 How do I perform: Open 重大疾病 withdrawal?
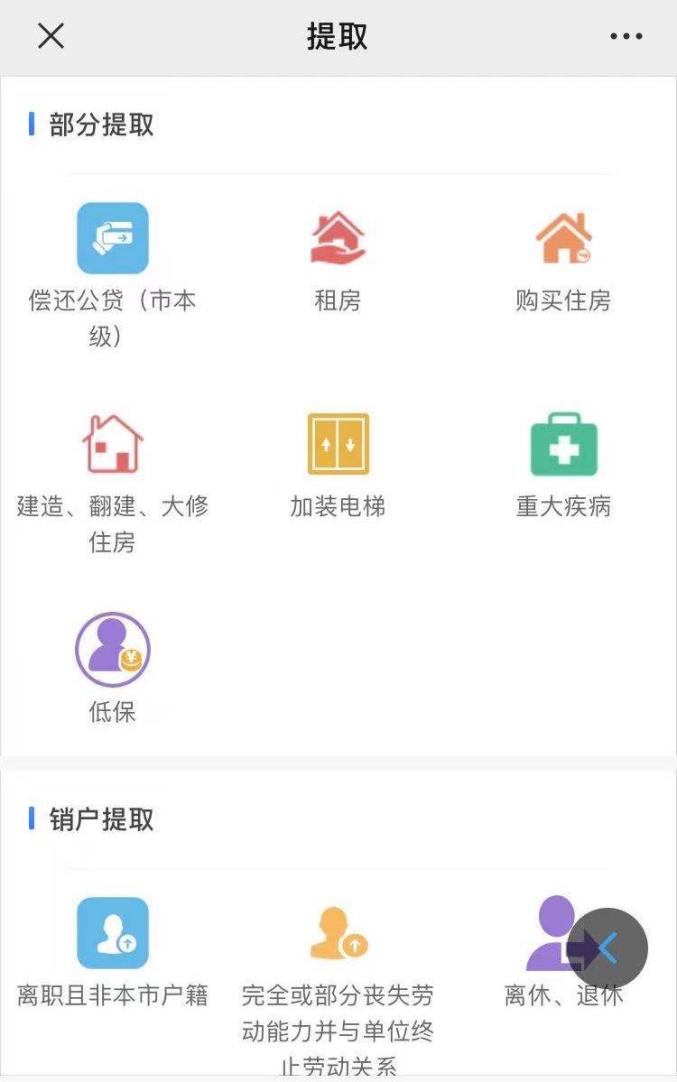coord(563,445)
